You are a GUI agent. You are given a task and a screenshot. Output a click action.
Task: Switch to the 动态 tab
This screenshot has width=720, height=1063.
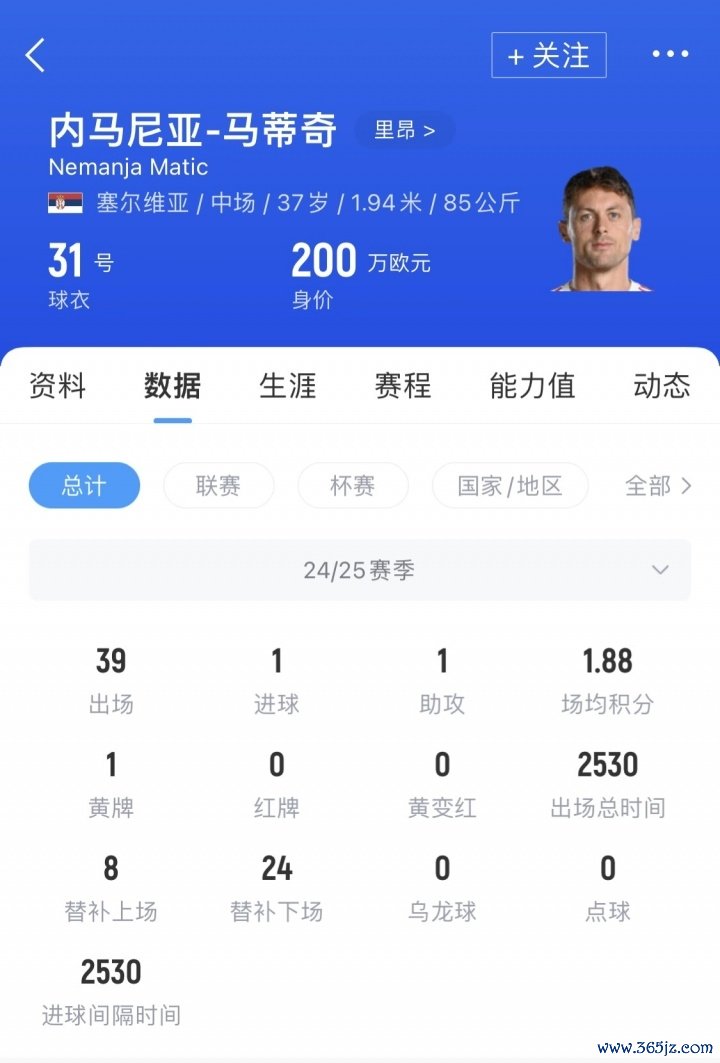pyautogui.click(x=662, y=386)
